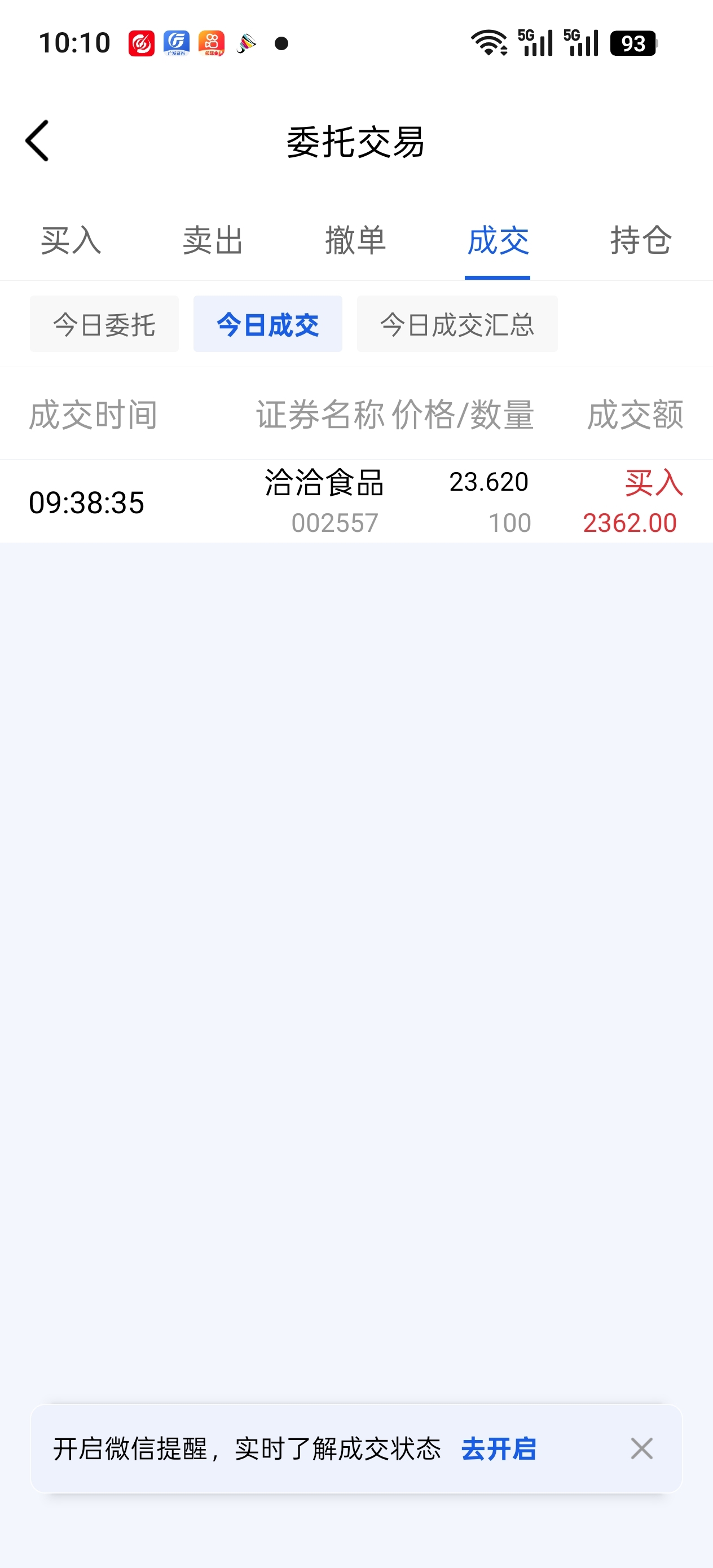Switch to the 买入 tab
This screenshot has height=1568, width=713.
tap(71, 240)
